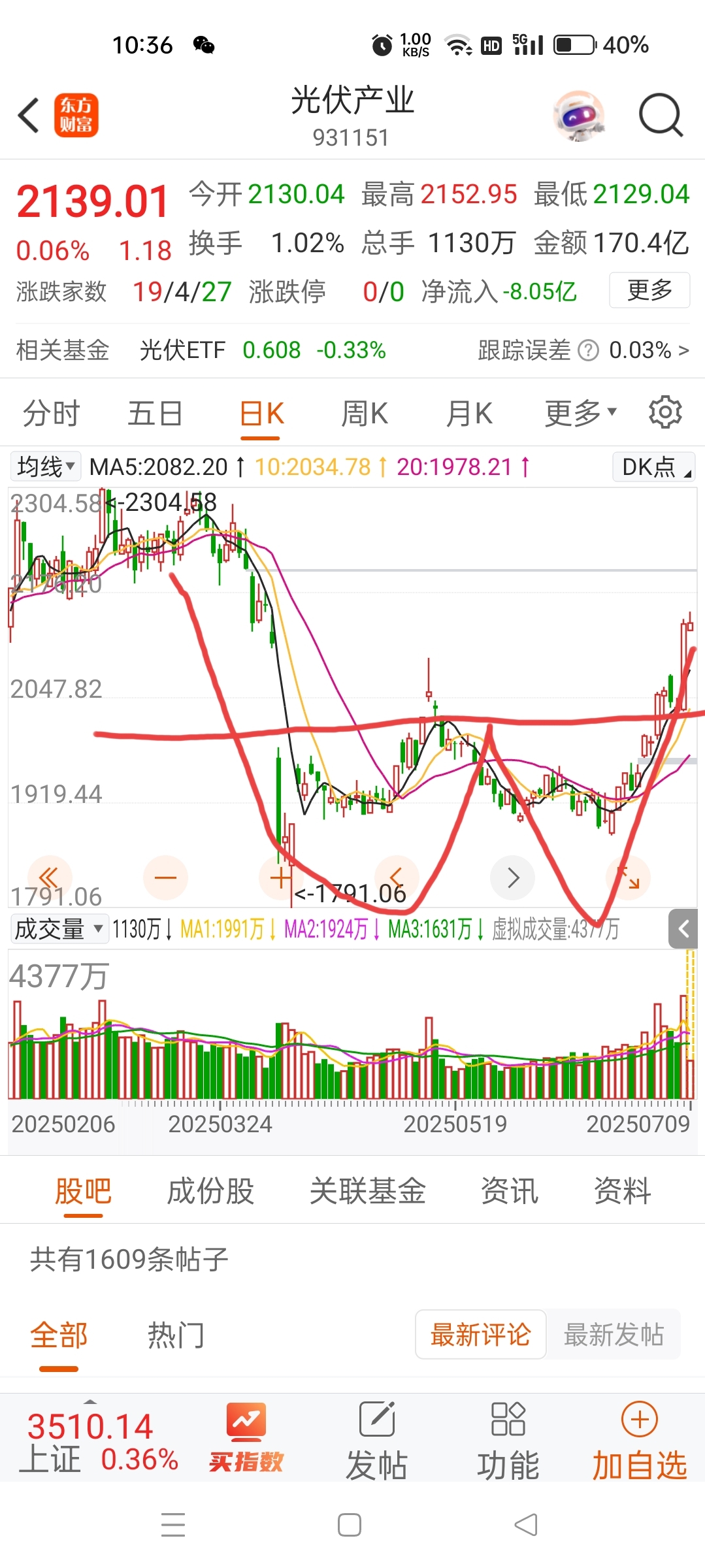705x1568 pixels.
Task: Zoom in the chart with plus icon
Action: (280, 877)
